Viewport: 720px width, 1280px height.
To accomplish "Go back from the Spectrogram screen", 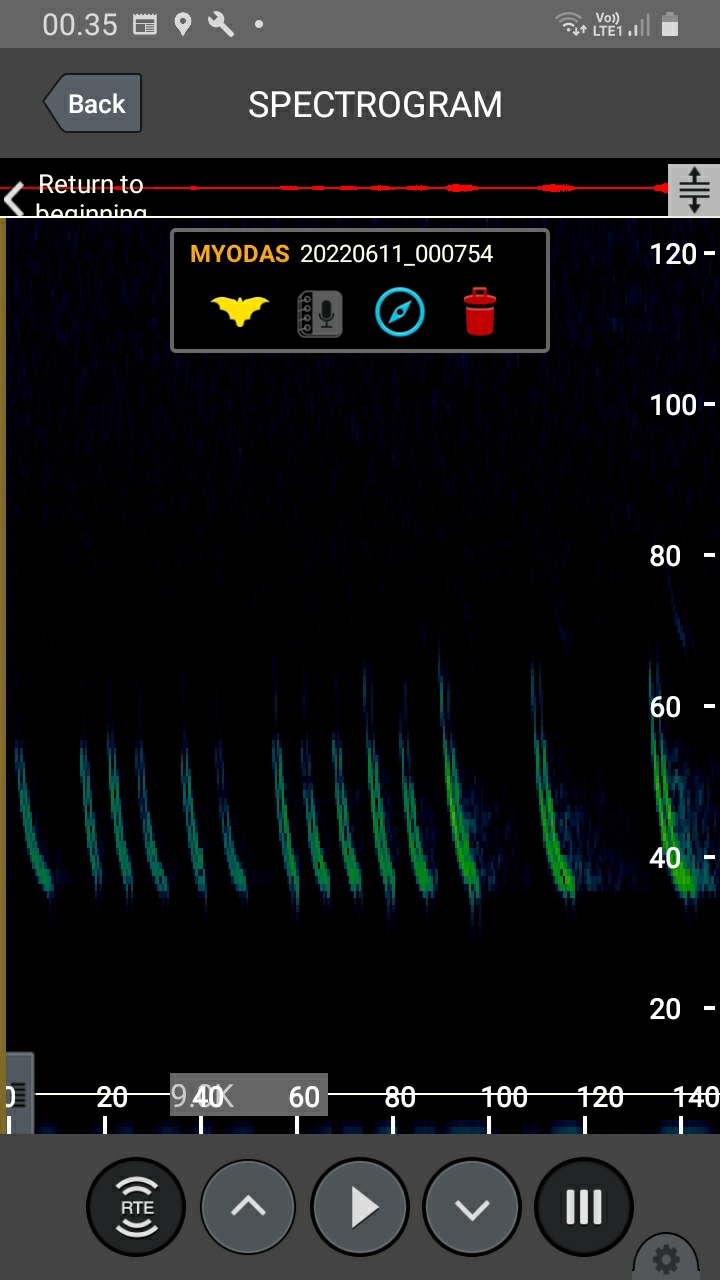I will [x=92, y=104].
